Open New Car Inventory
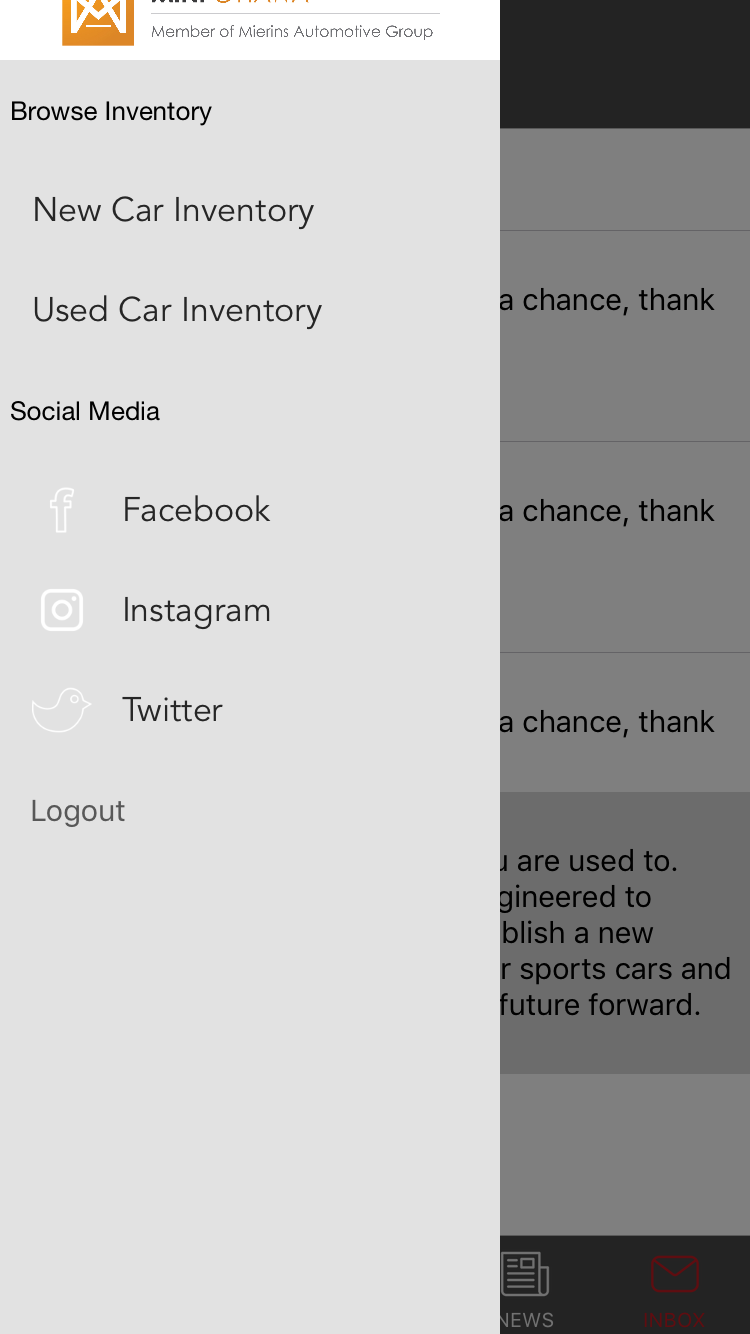Screen dimensions: 750x1334 (173, 210)
